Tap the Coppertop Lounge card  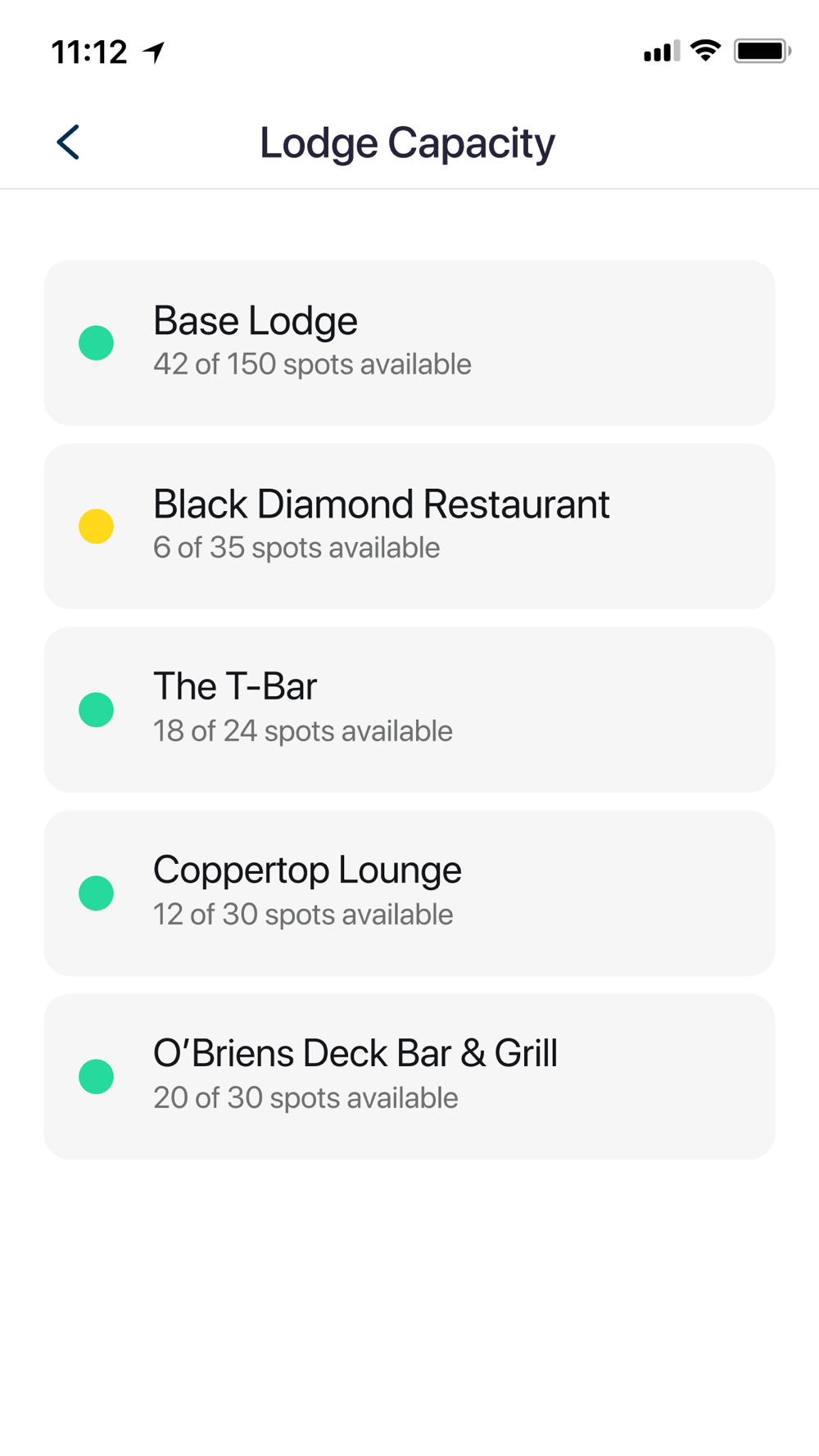(x=409, y=893)
